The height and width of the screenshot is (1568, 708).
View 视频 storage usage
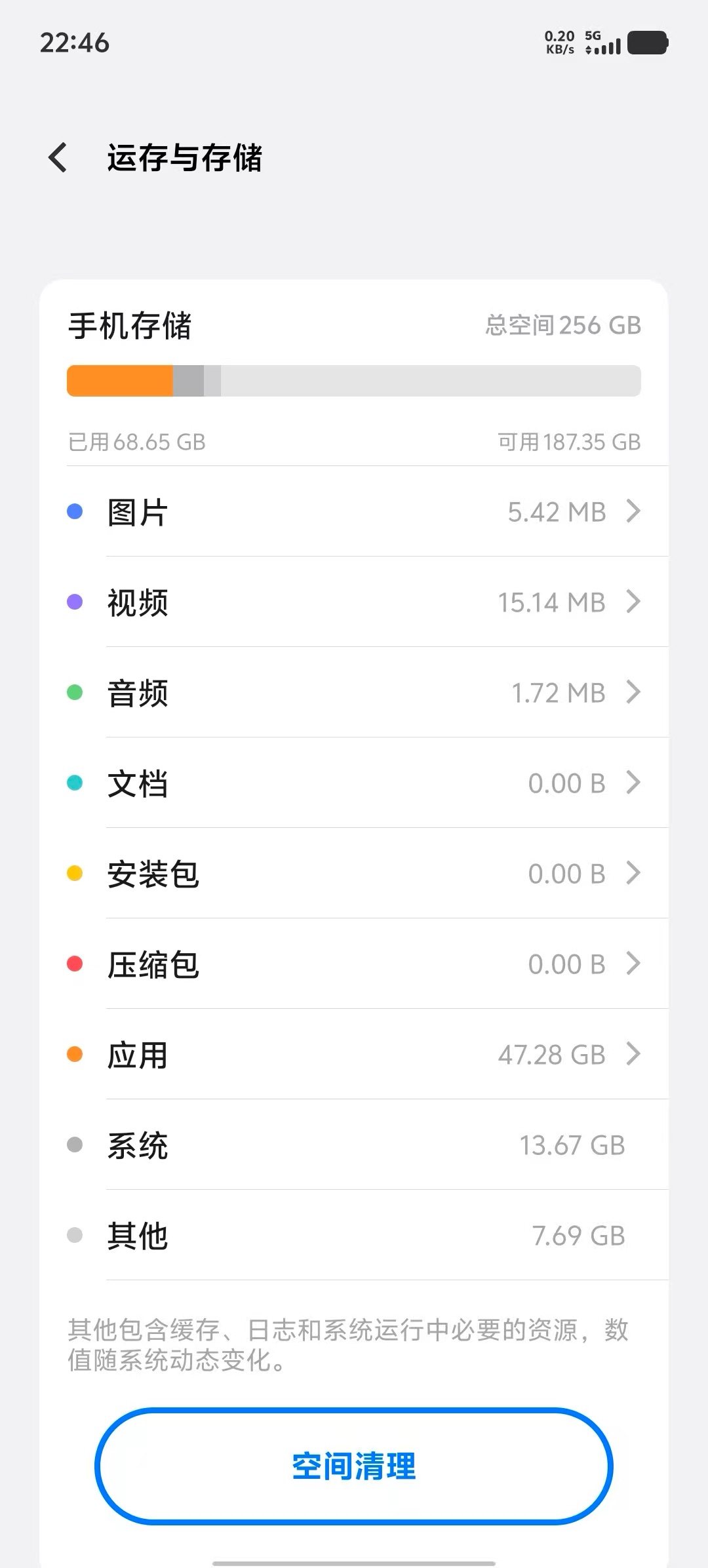[354, 602]
